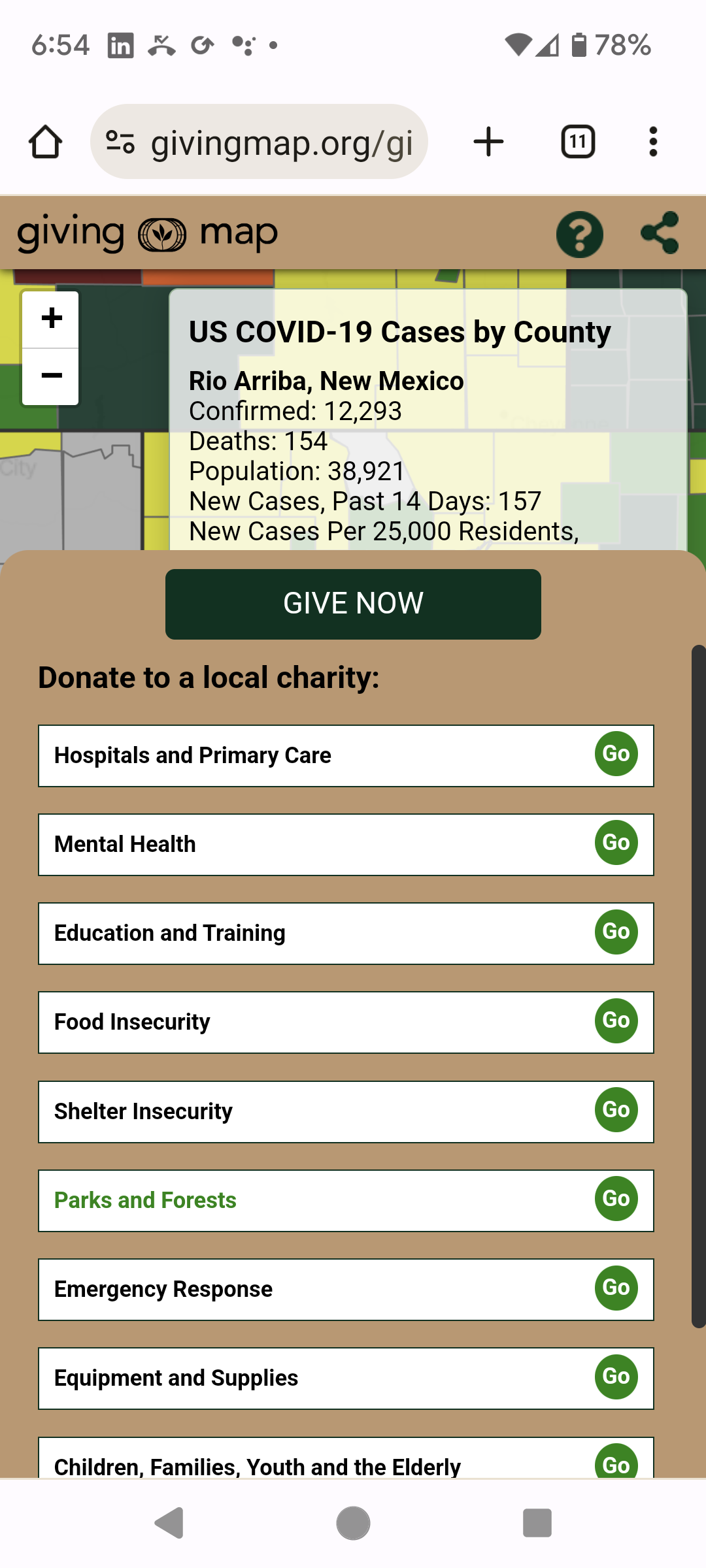Viewport: 706px width, 1568px height.
Task: Select Education and Training category
Action: click(x=616, y=932)
